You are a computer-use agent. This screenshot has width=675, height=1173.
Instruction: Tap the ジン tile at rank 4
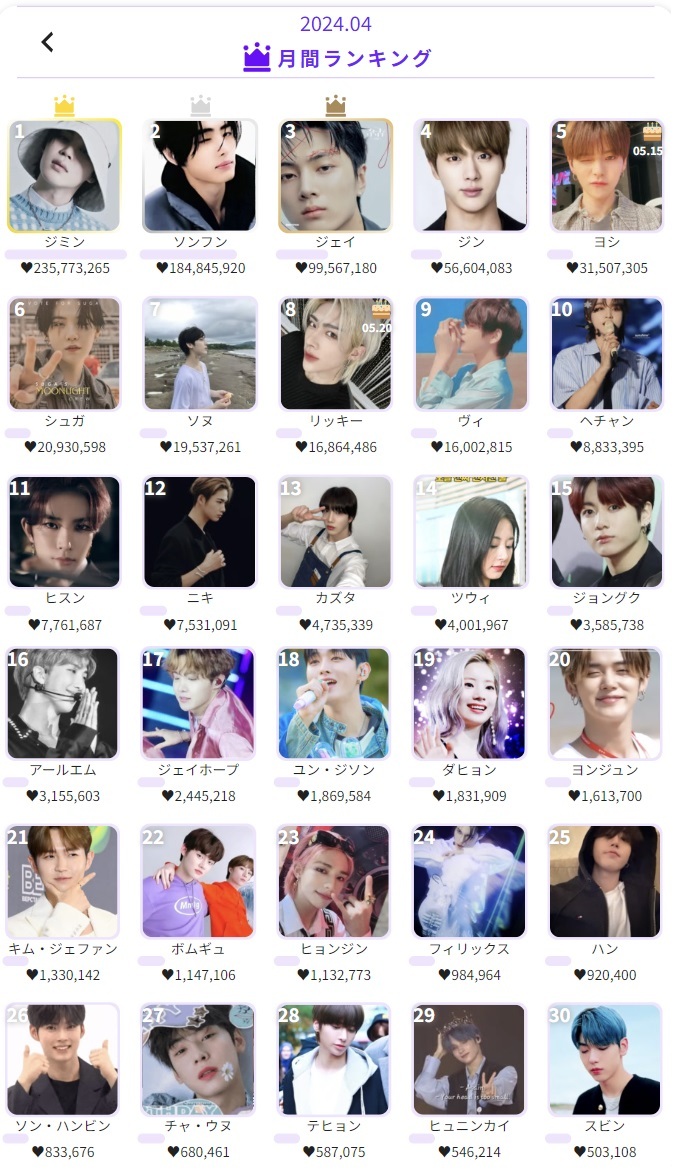point(471,176)
